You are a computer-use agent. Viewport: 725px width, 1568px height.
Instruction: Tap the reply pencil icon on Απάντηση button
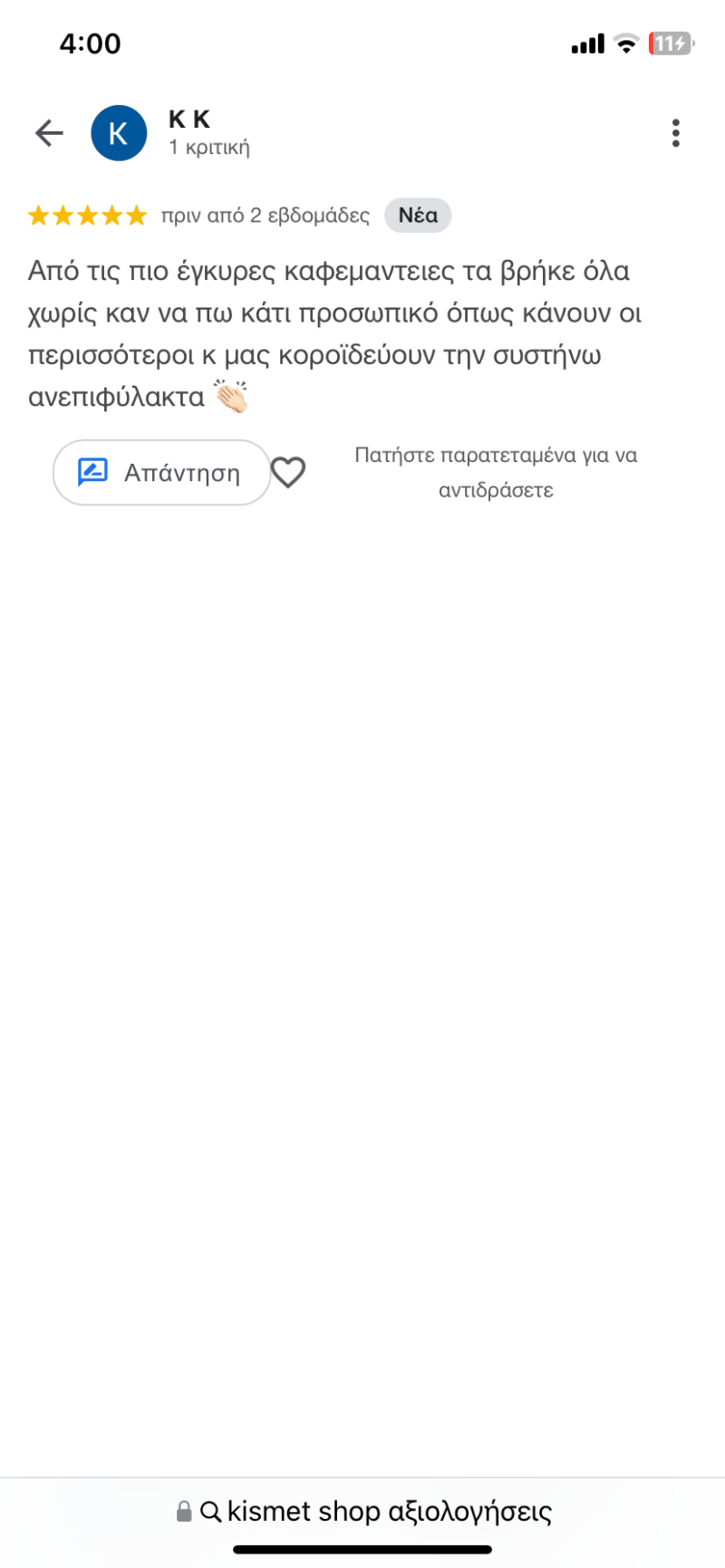[94, 471]
